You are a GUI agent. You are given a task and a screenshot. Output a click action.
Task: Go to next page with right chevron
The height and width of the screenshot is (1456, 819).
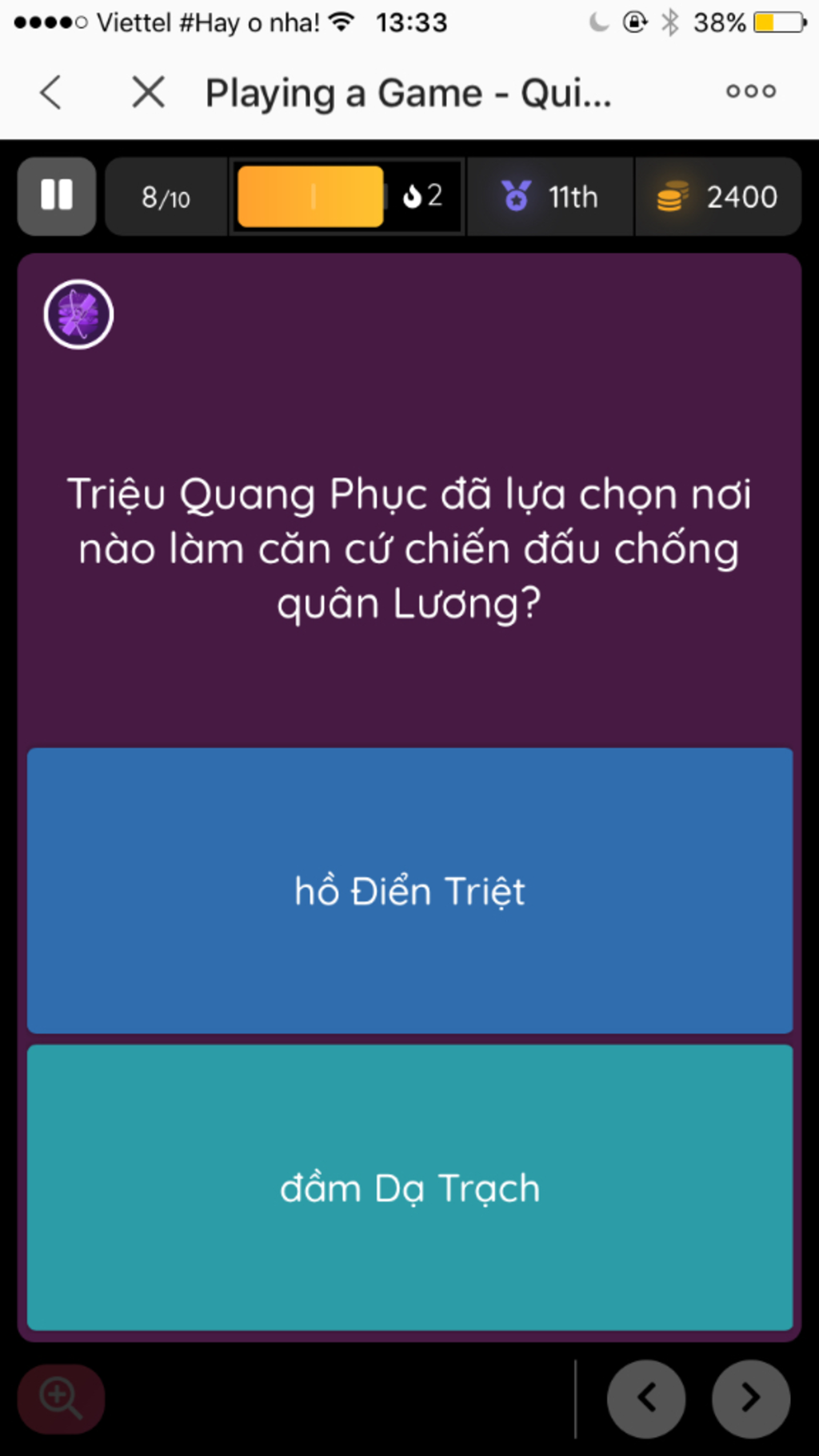point(750,1398)
